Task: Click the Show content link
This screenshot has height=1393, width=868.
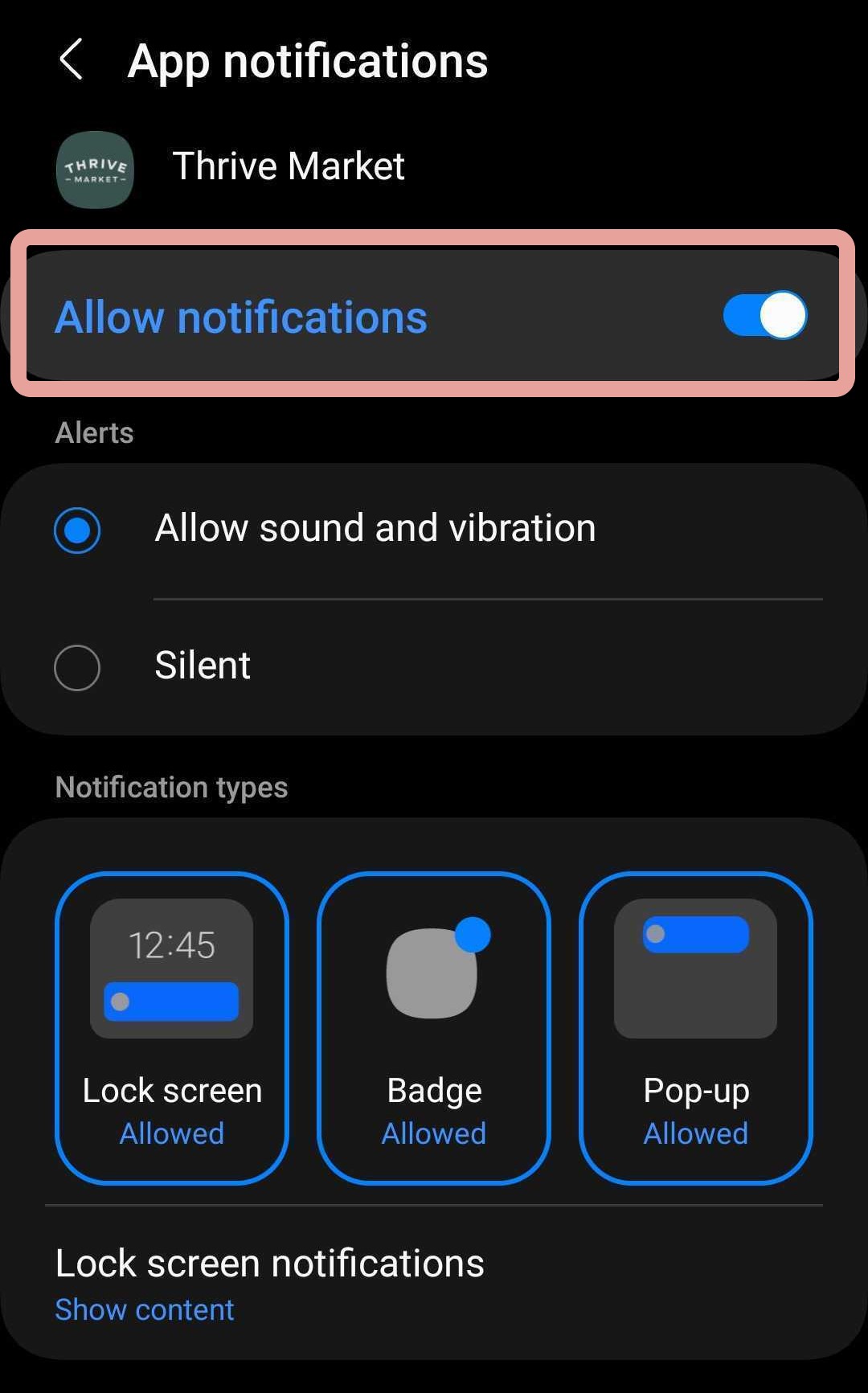Action: coord(143,1309)
